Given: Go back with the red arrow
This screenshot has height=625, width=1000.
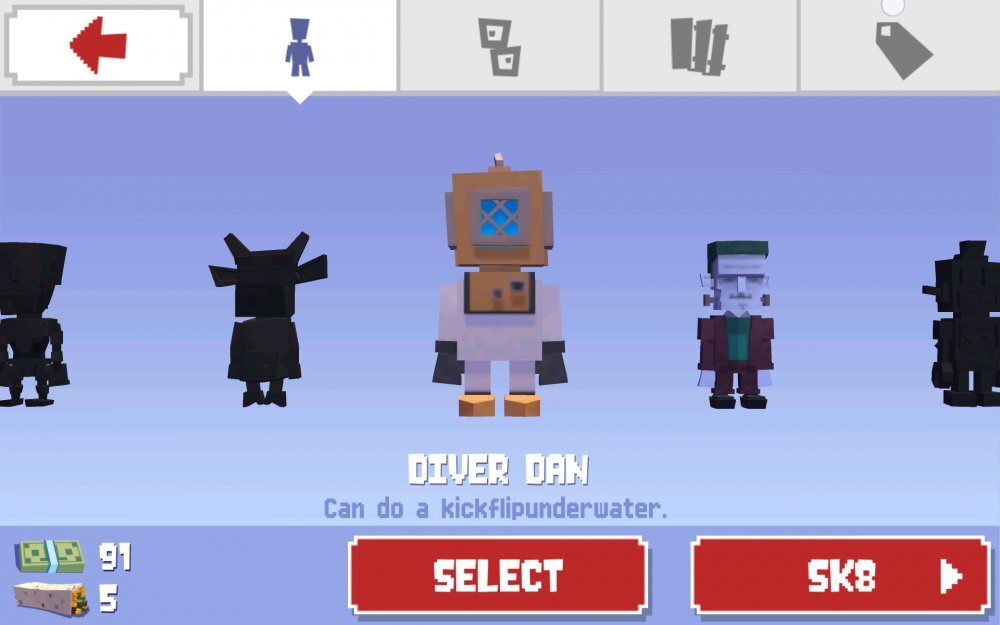Looking at the screenshot, I should [98, 45].
